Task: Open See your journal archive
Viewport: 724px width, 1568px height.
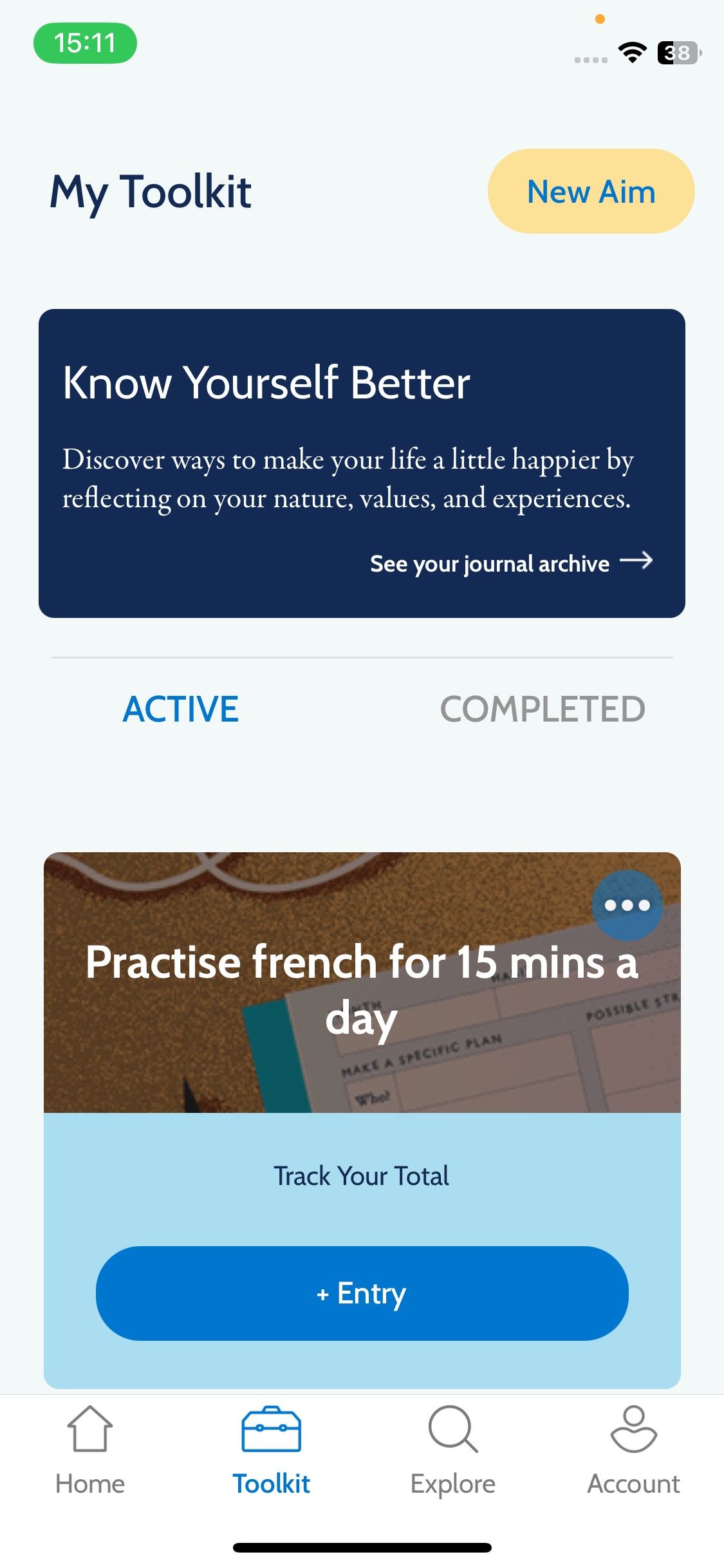Action: (490, 563)
